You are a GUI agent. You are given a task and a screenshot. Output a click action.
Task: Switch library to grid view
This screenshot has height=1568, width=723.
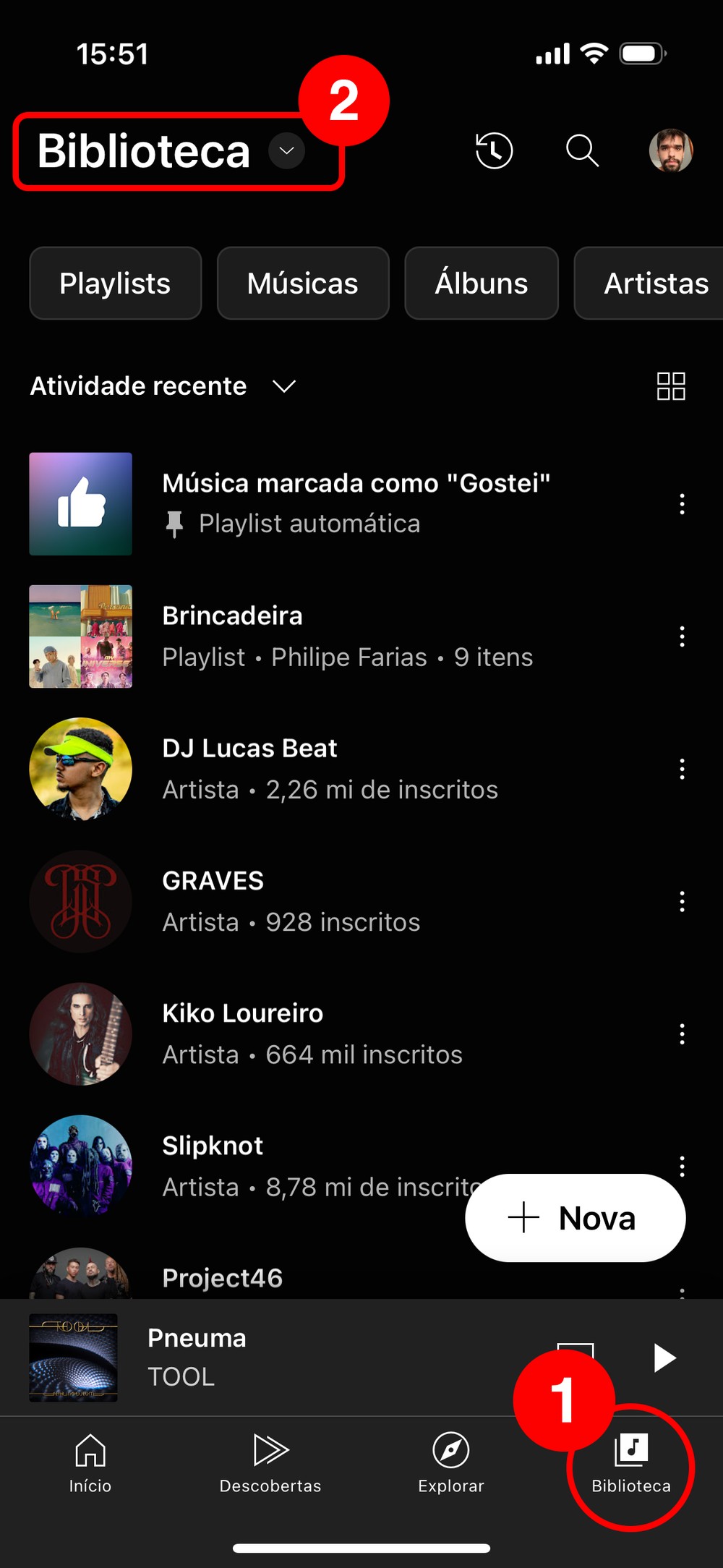(670, 386)
